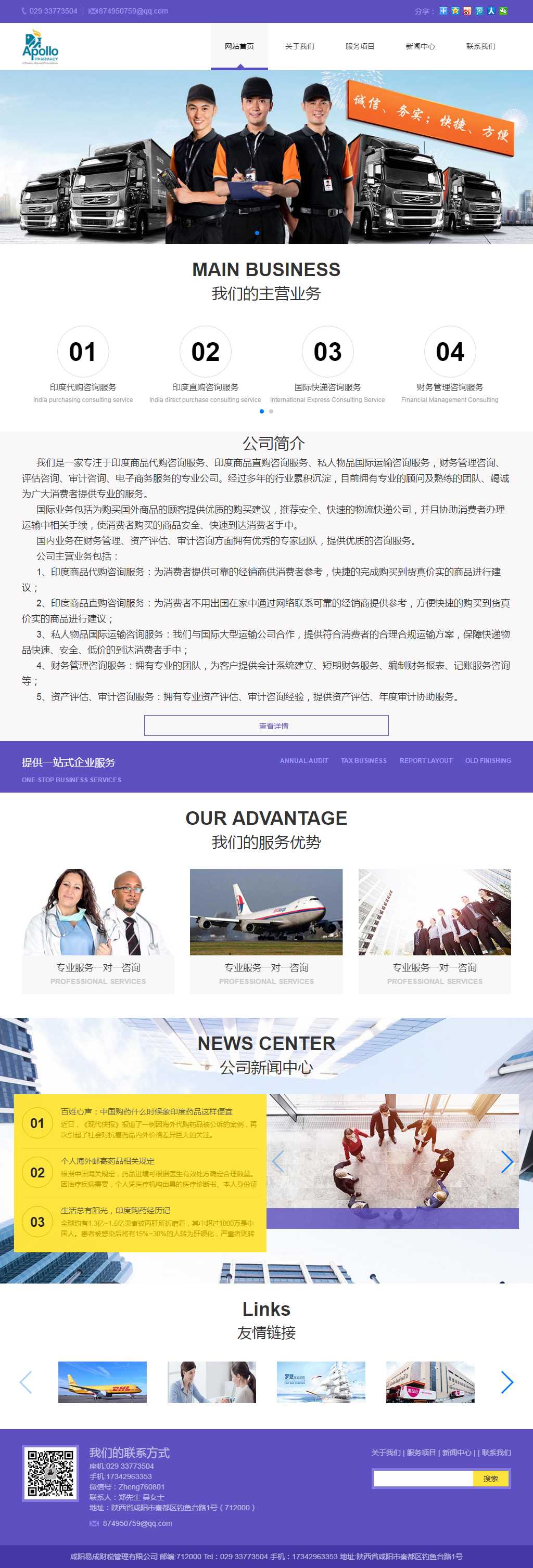Go to the 新闻中心 navigation tab
533x1568 pixels.
tap(420, 46)
